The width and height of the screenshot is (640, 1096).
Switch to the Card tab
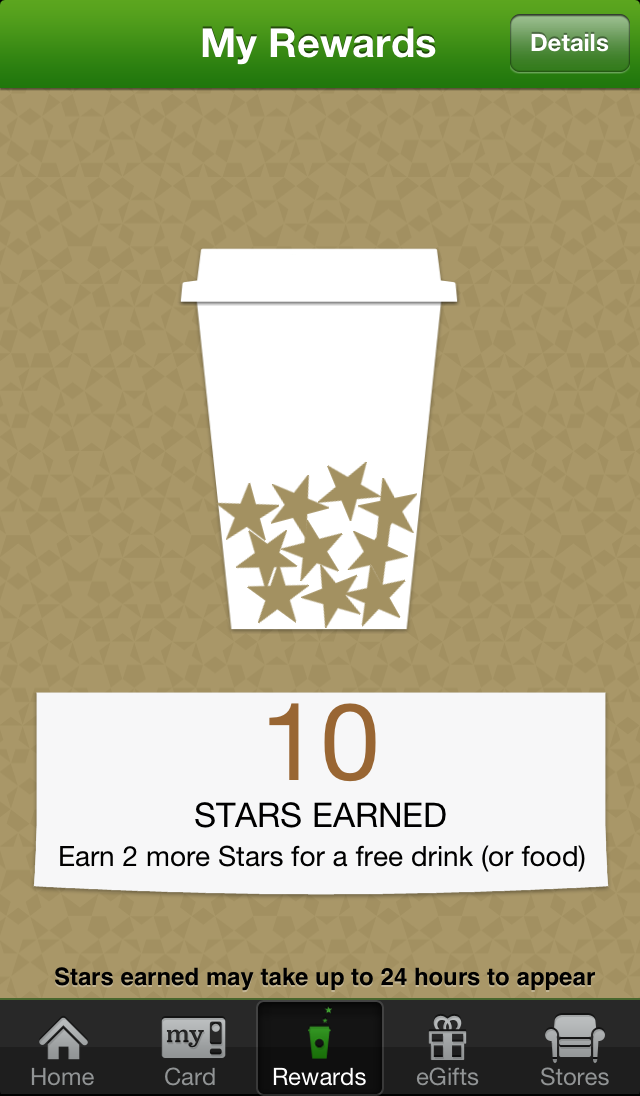[190, 1051]
